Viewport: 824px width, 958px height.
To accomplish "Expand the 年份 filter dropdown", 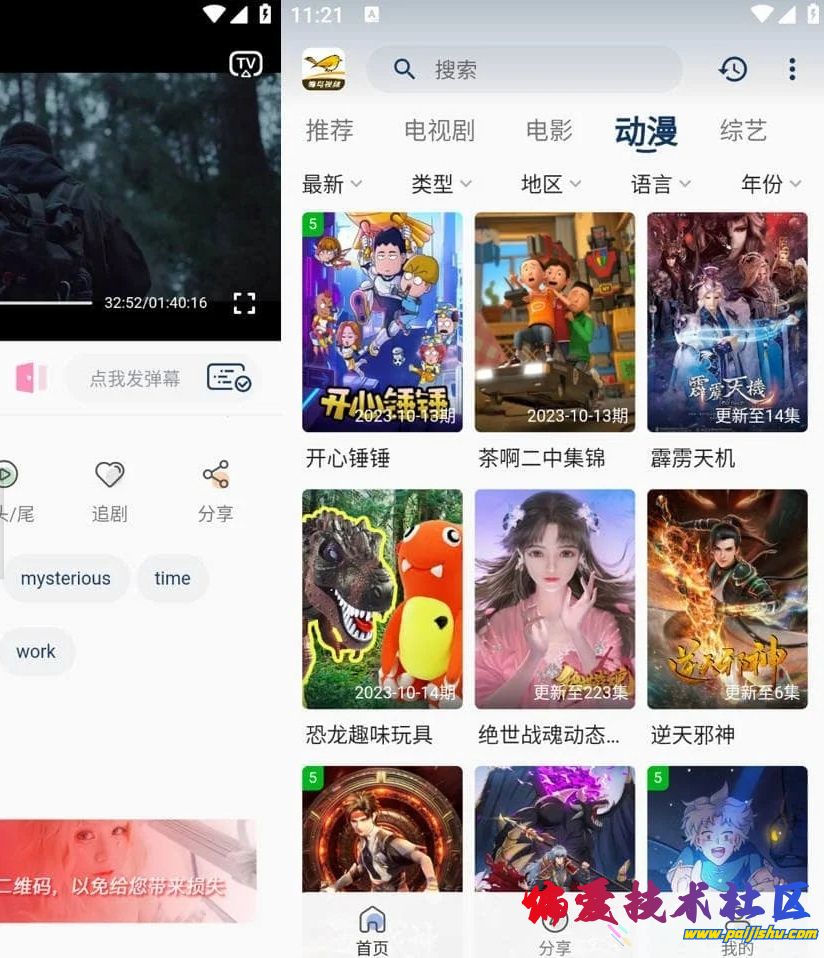I will (x=771, y=184).
